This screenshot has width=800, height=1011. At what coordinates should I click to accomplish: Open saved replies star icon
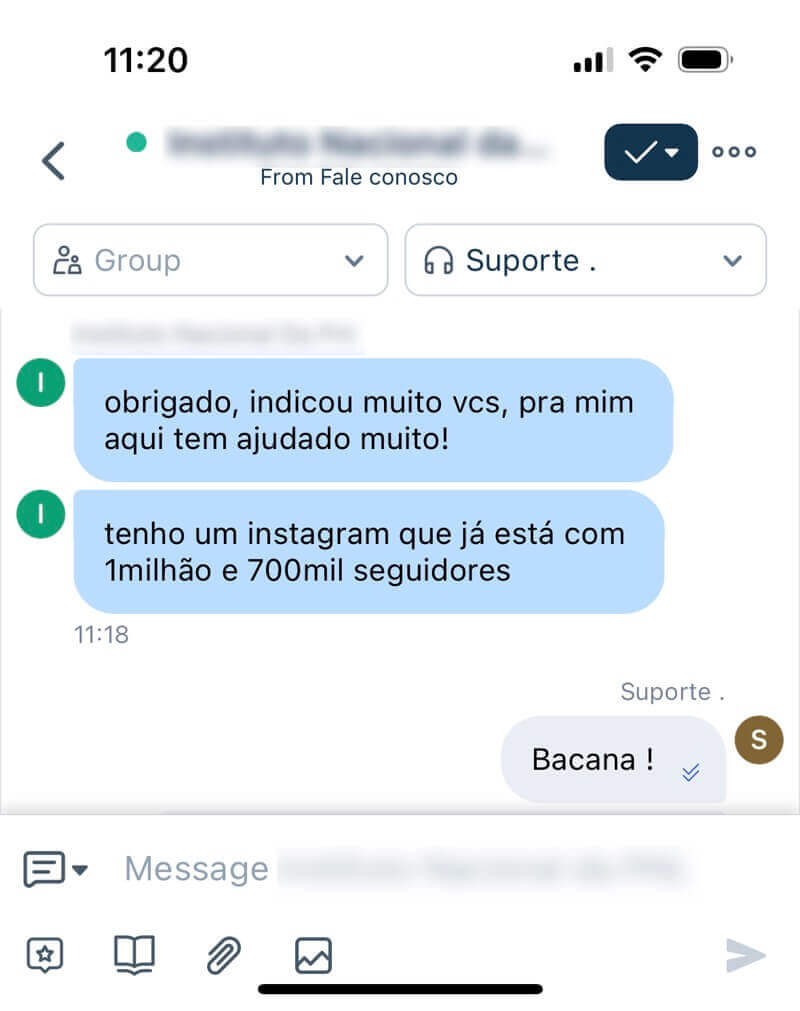tap(44, 955)
